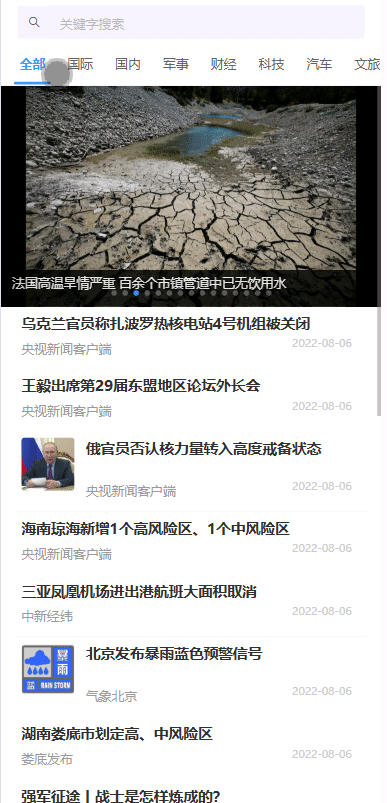
Task: Open 俄官员否认核力量转入高度戒备状态 article
Action: coord(191,471)
